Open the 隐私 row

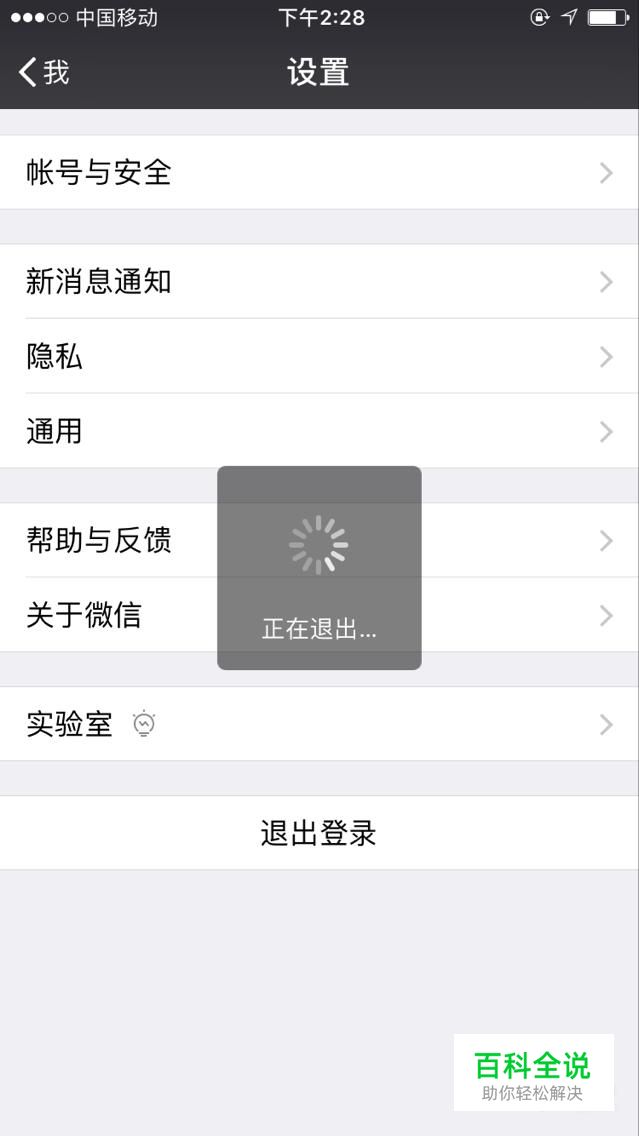click(320, 356)
